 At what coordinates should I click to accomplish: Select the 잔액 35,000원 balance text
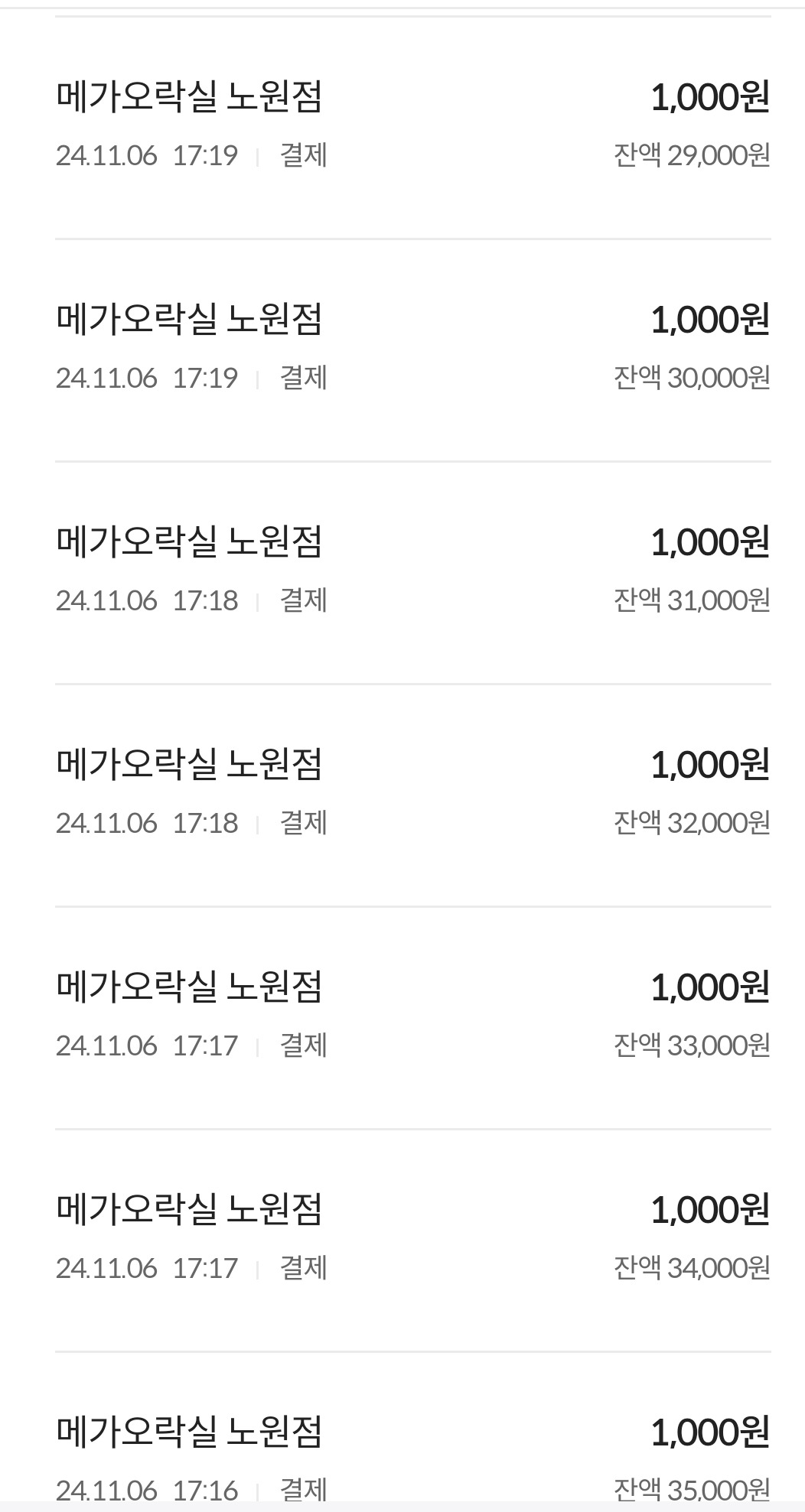point(693,1488)
